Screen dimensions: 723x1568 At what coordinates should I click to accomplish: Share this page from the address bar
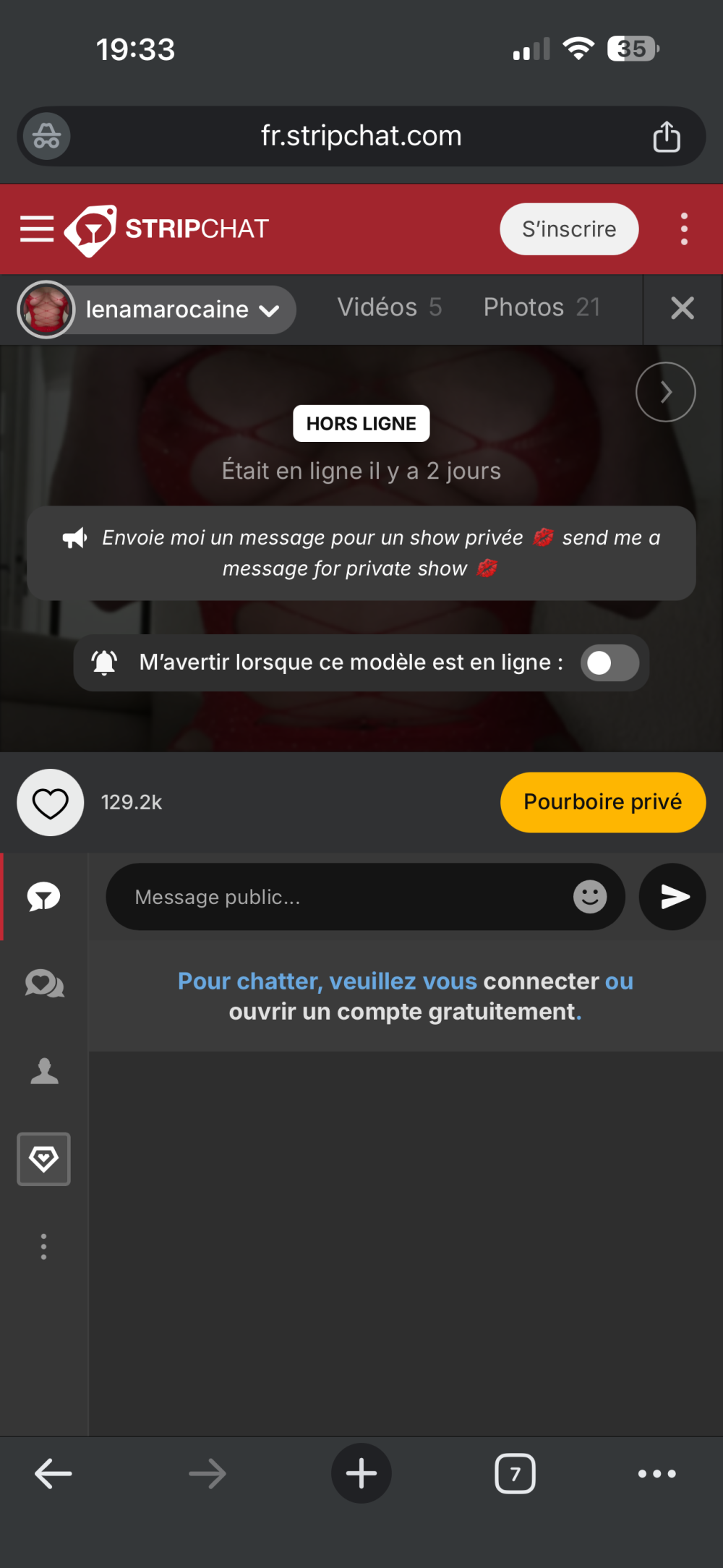pos(666,137)
